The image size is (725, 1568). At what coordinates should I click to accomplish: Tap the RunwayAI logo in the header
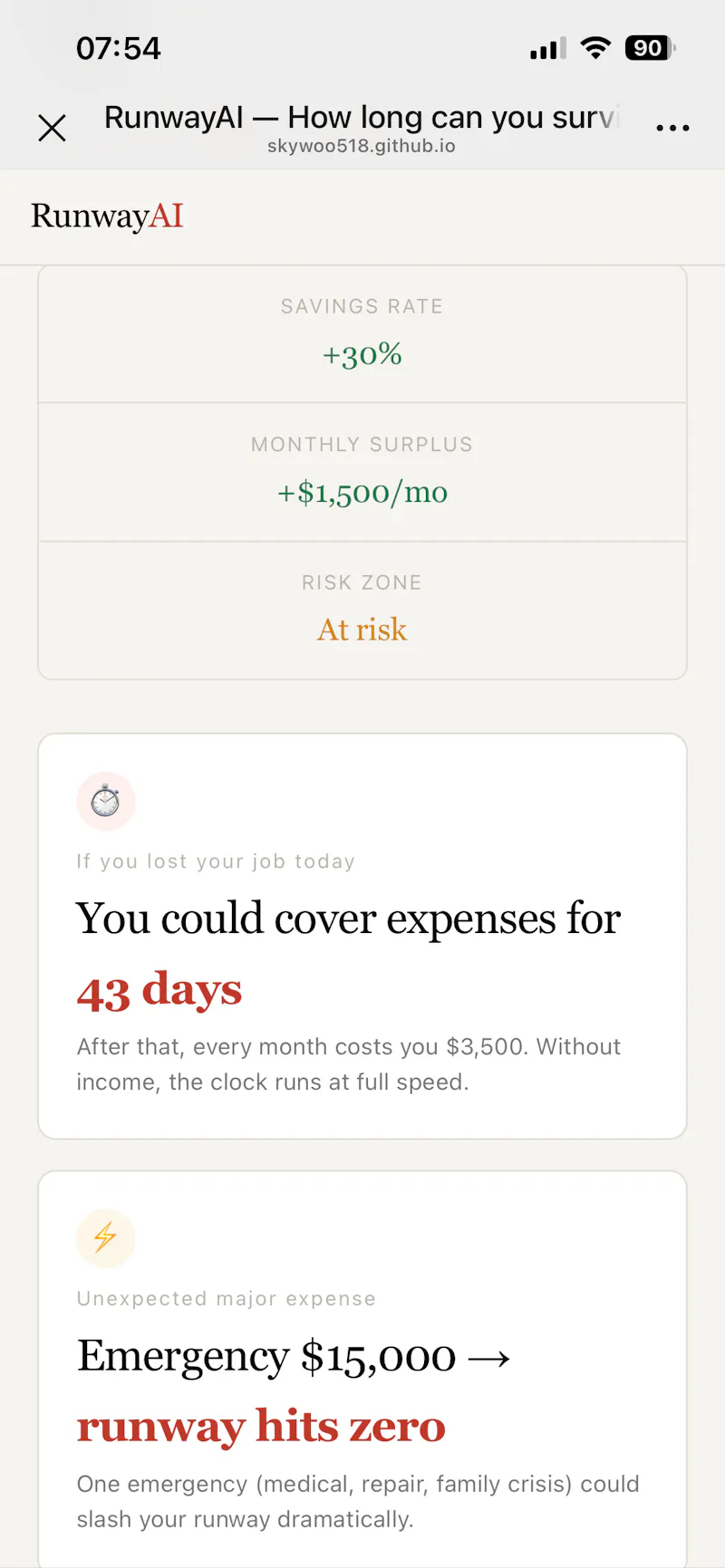(107, 216)
